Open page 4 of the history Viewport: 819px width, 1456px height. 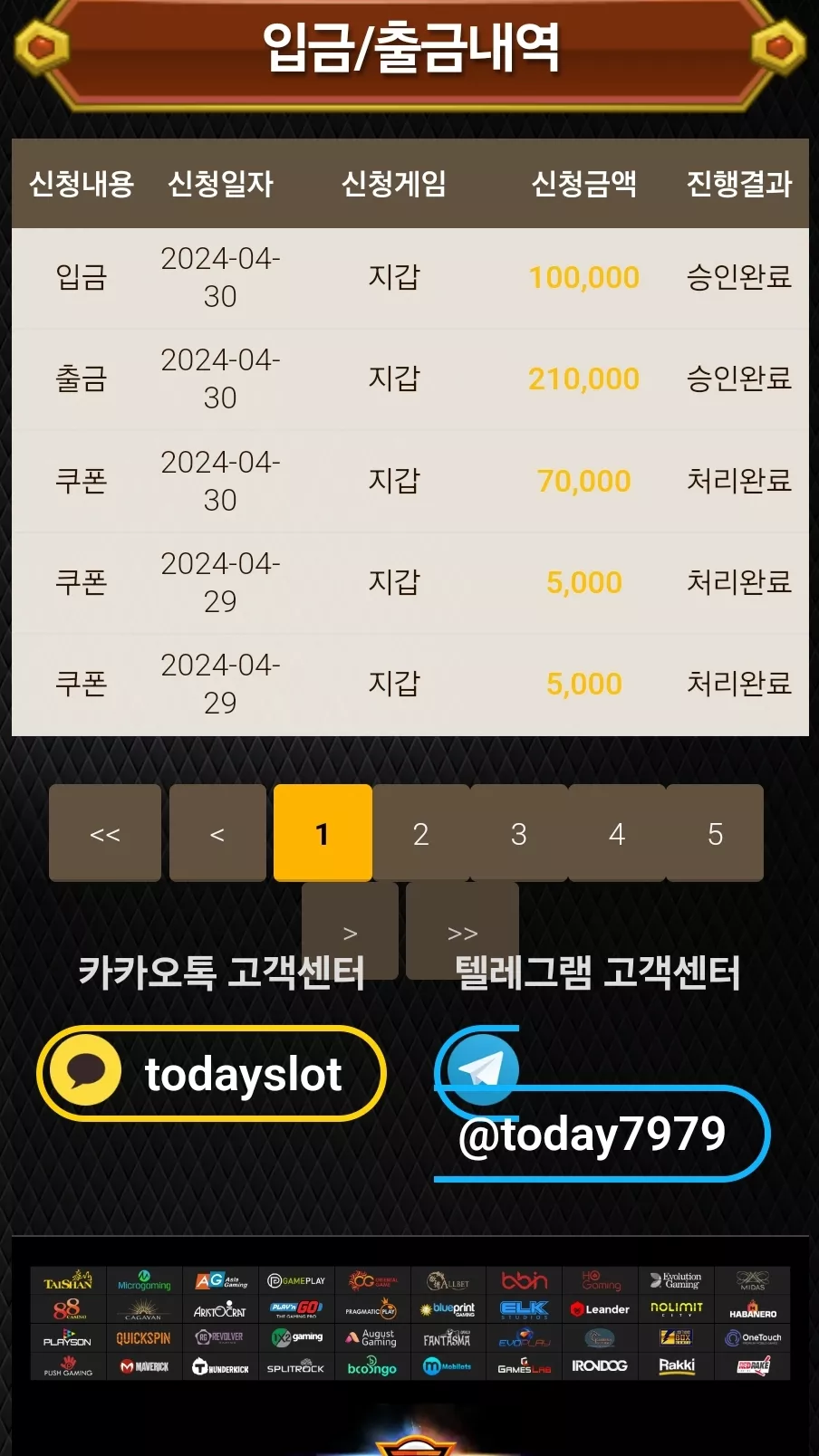coord(617,833)
